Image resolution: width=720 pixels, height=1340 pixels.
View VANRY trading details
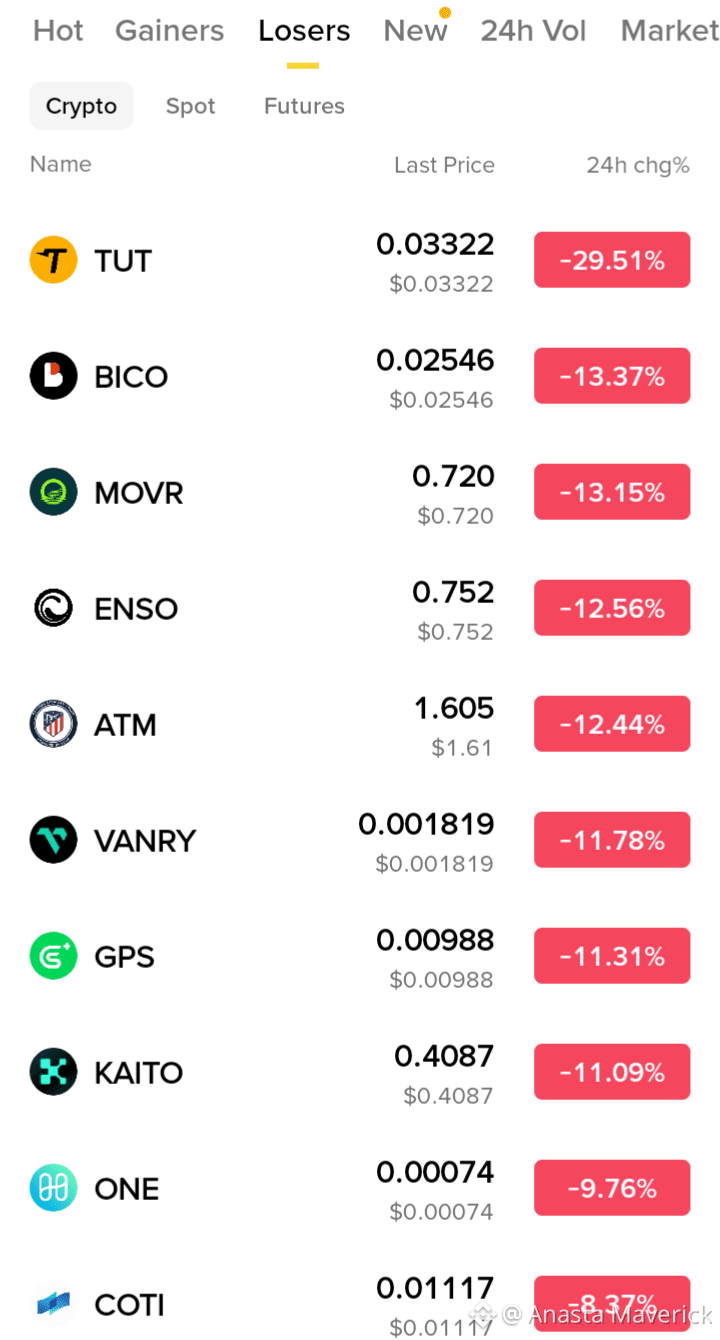coord(360,841)
